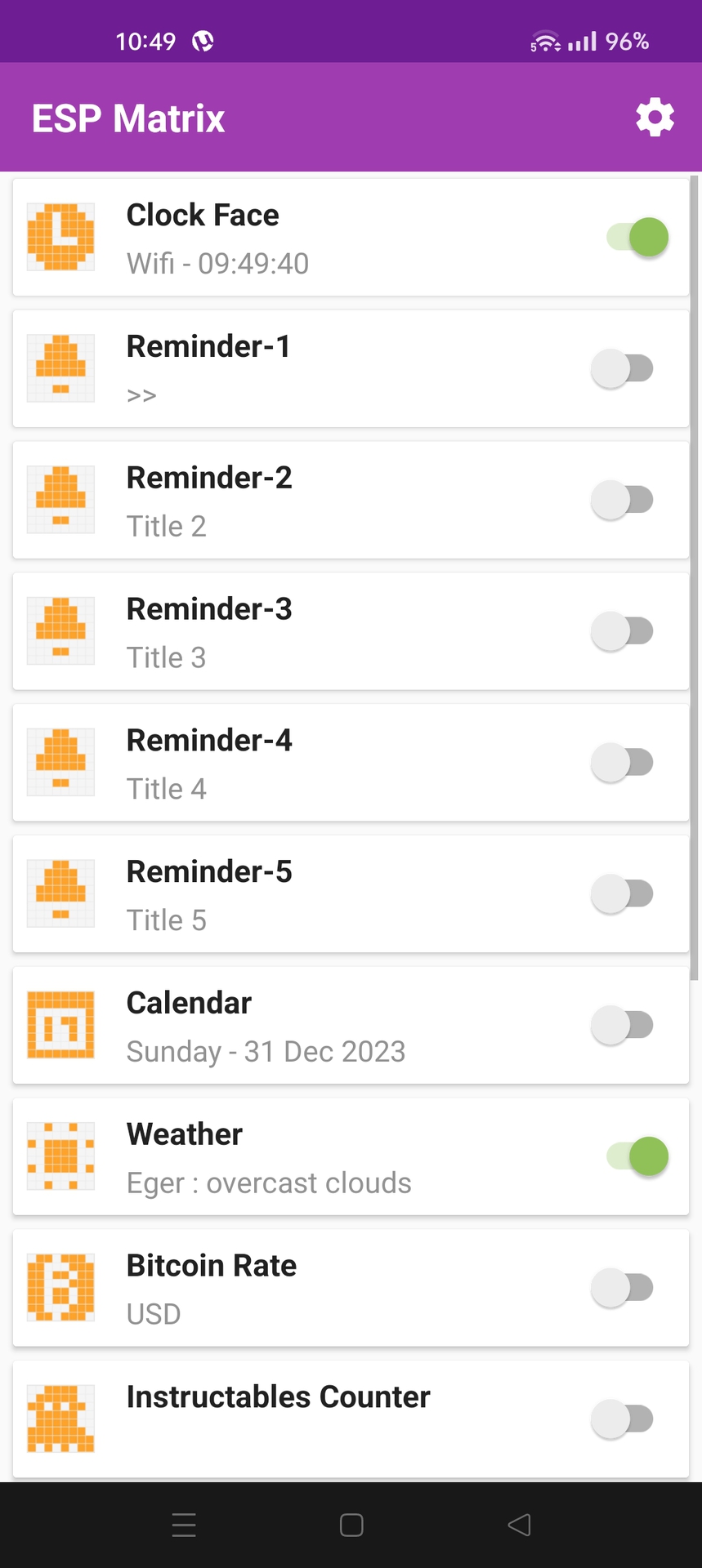Turn on the Reminder-5 switch
The height and width of the screenshot is (1568, 702).
[x=622, y=895]
